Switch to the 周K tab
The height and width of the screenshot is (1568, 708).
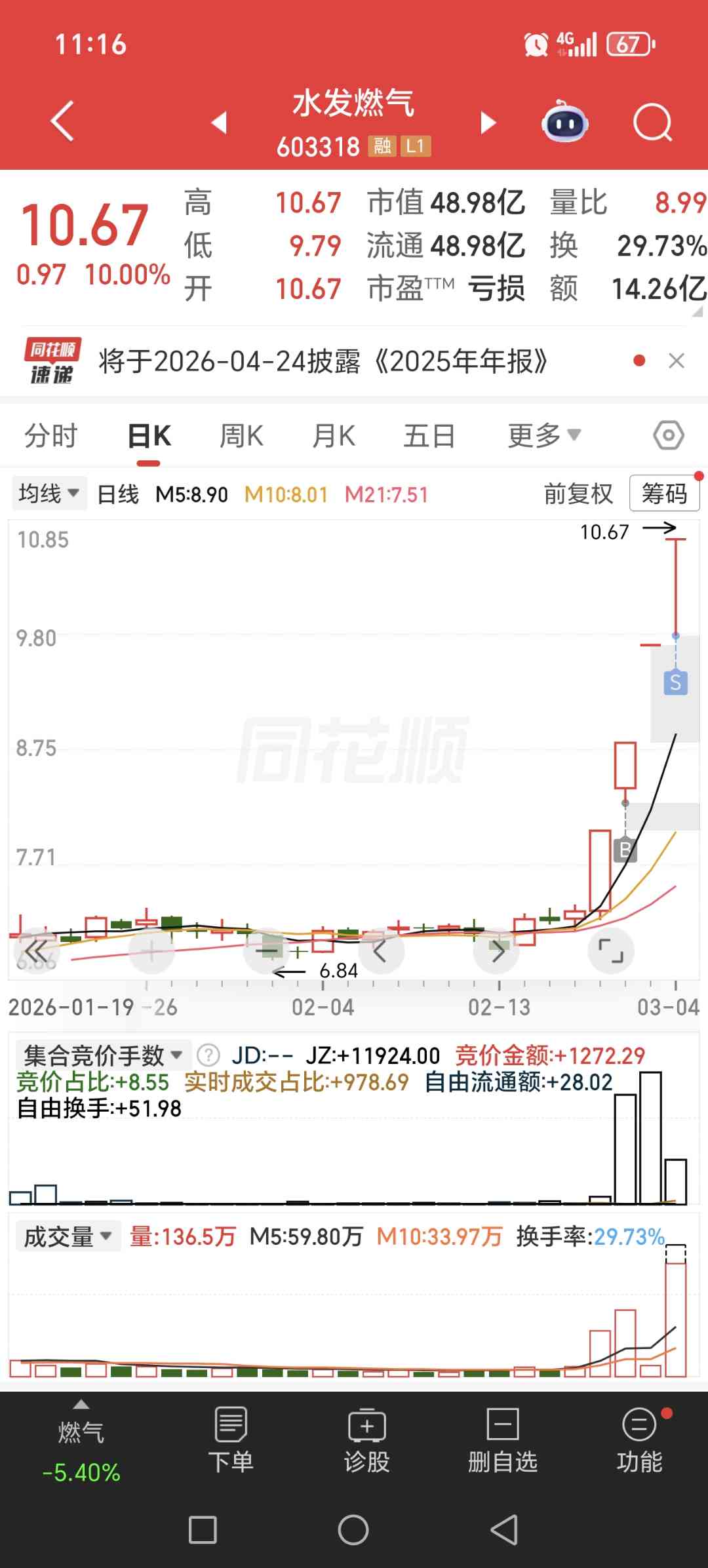241,436
